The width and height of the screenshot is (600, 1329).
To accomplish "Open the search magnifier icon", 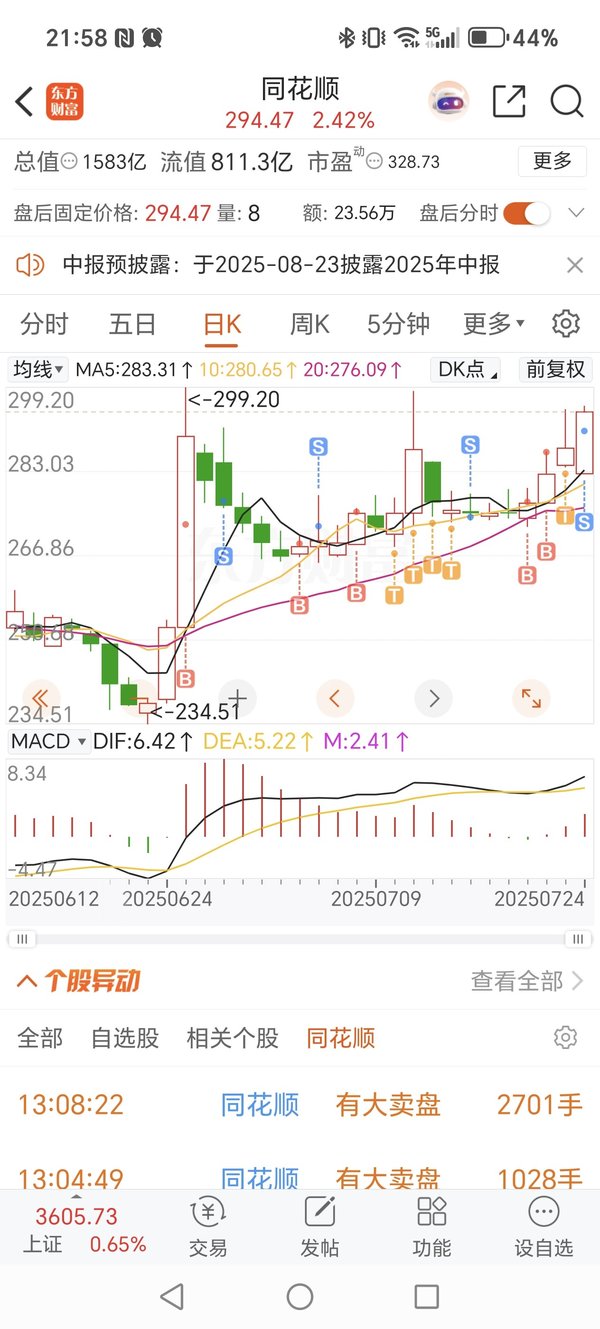I will [566, 101].
